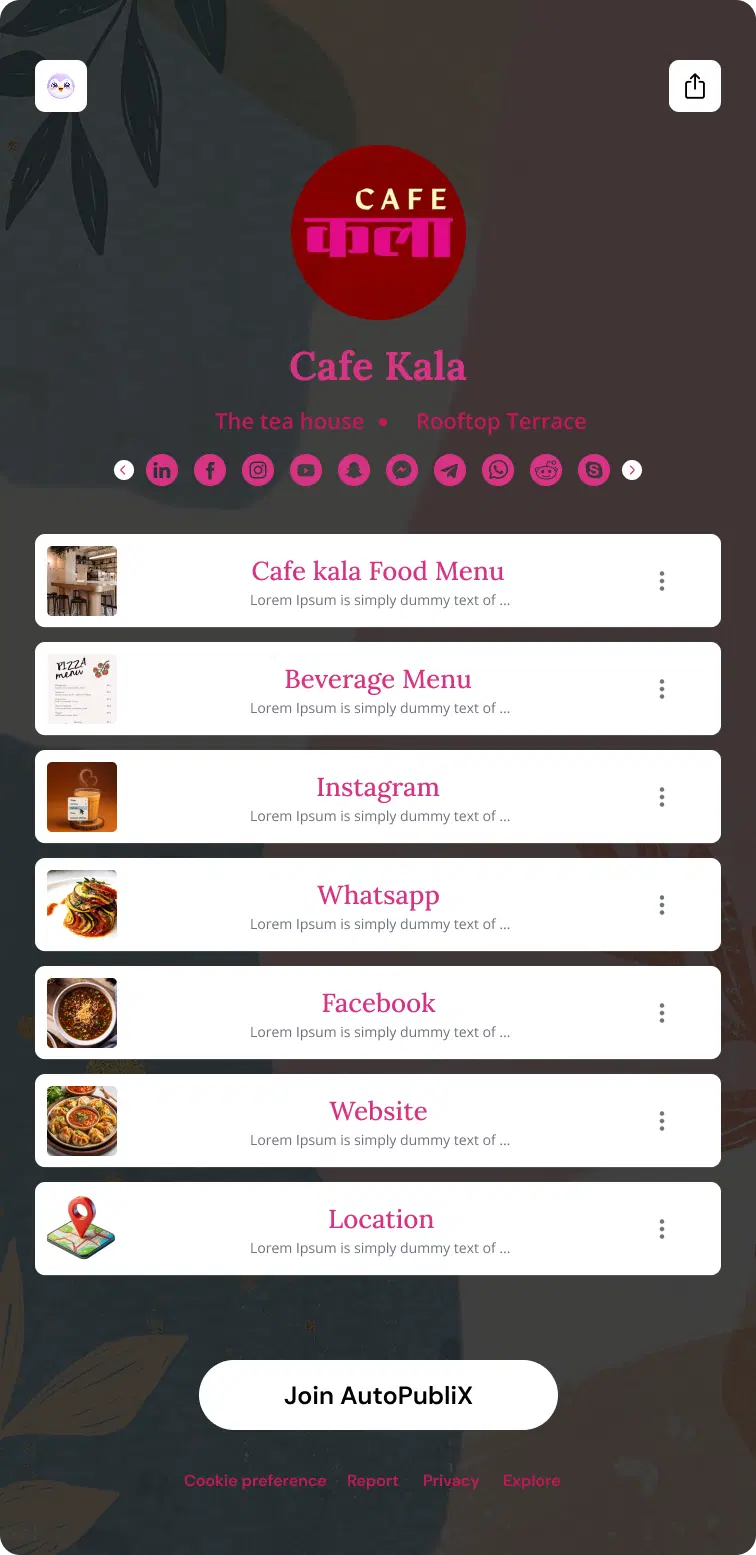Open the Telegram social icon
756x1555 pixels.
(x=450, y=470)
